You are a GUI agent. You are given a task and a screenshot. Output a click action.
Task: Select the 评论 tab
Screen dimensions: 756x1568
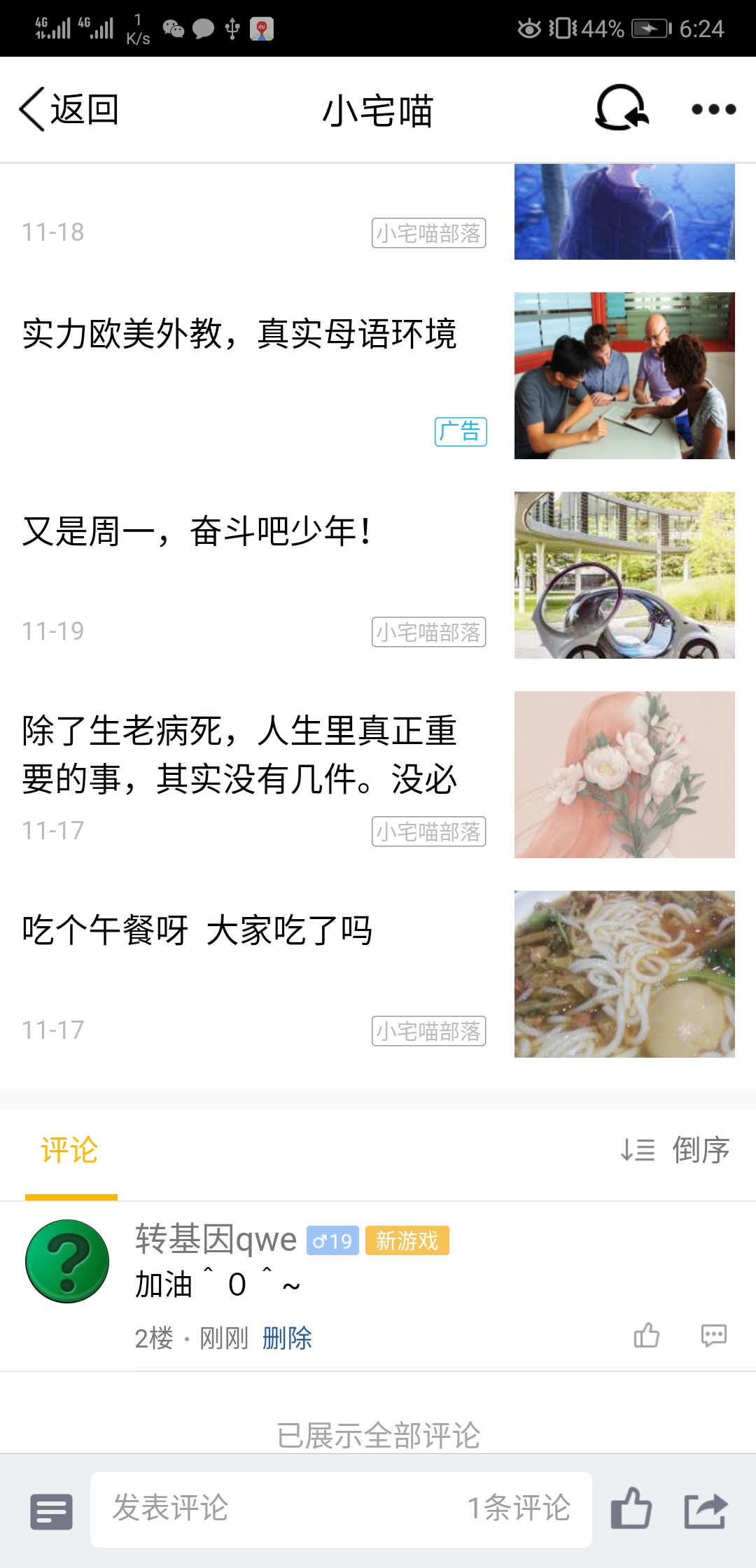pyautogui.click(x=70, y=1150)
